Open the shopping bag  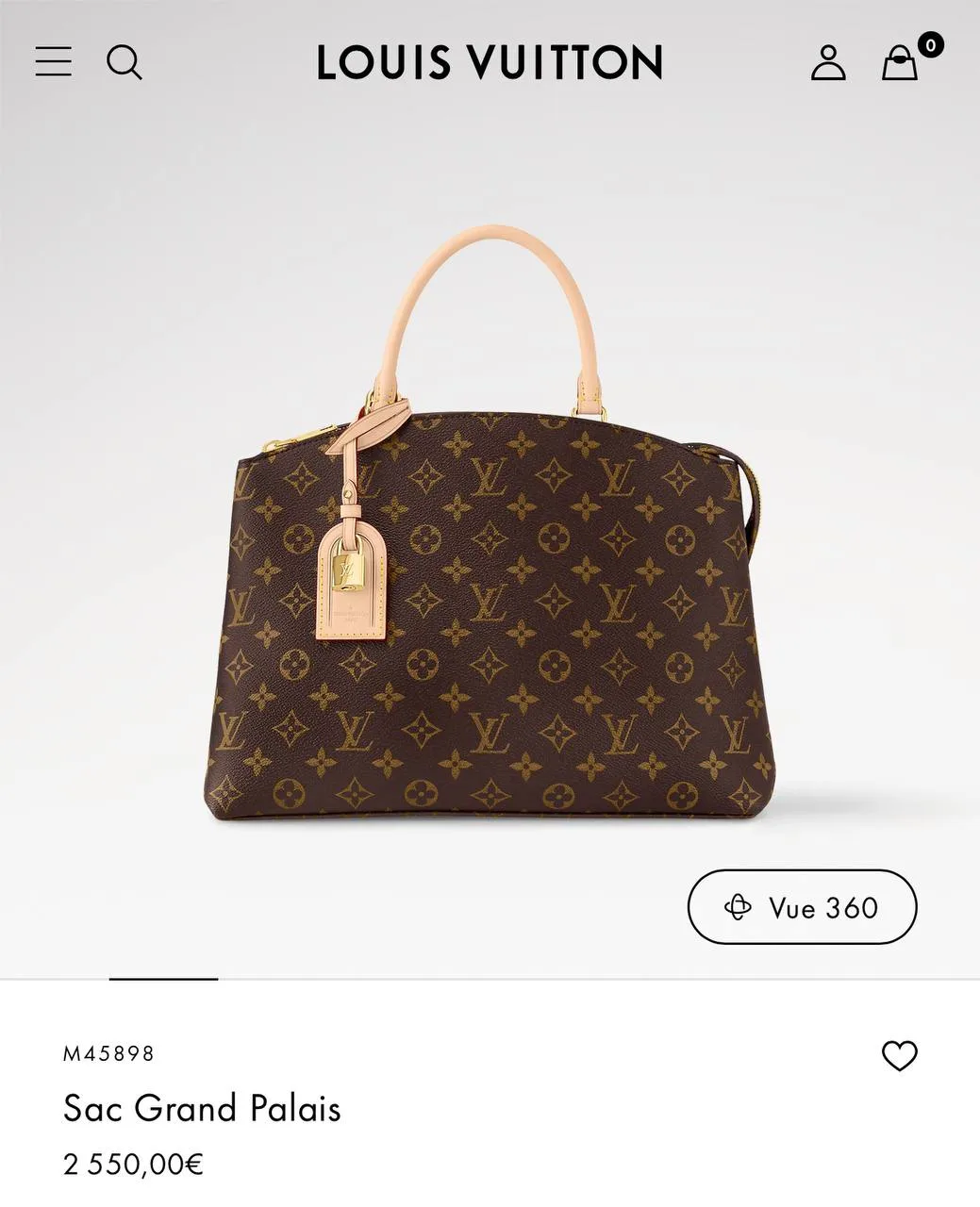[x=900, y=63]
